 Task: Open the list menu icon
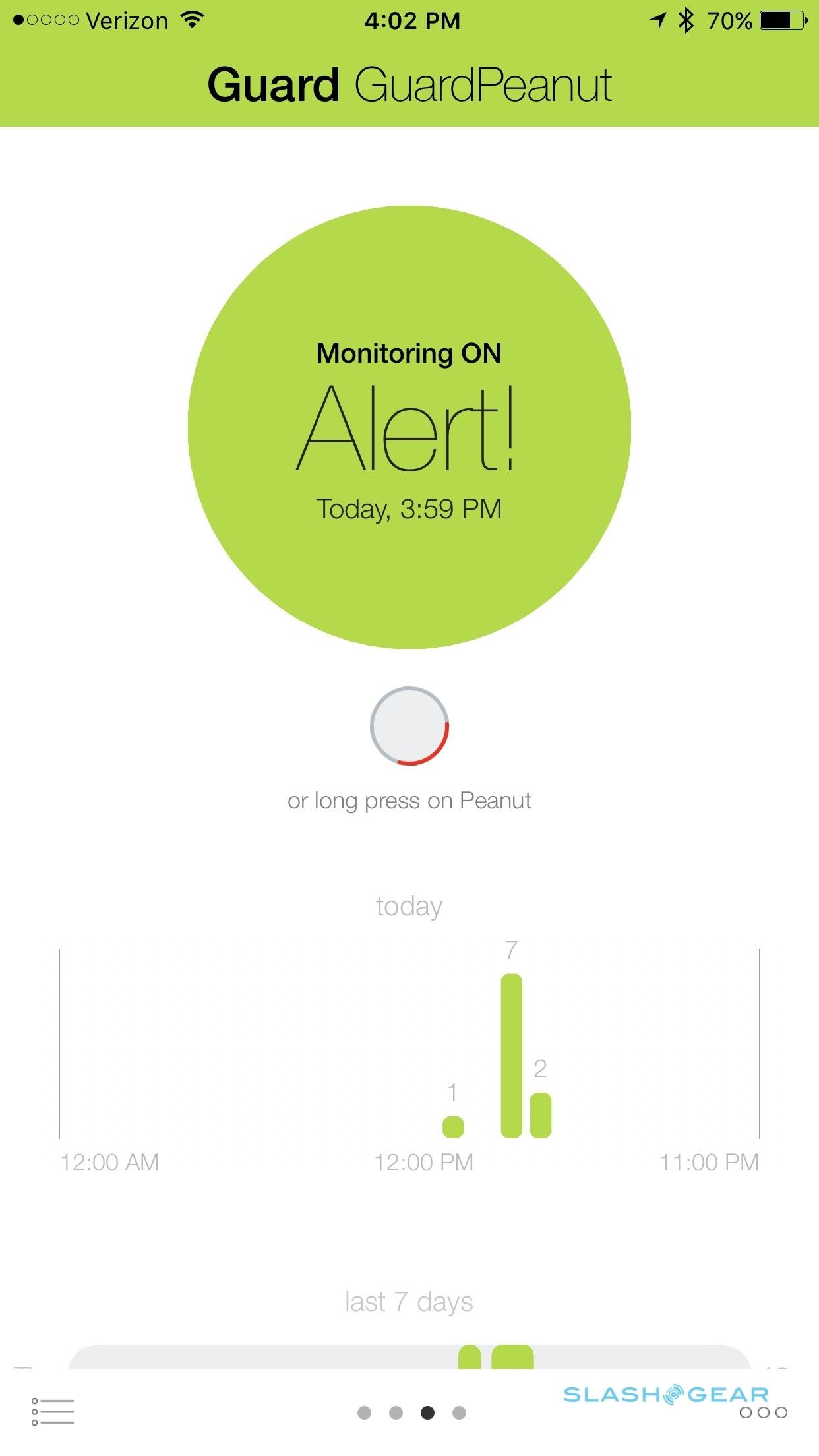coord(53,1412)
